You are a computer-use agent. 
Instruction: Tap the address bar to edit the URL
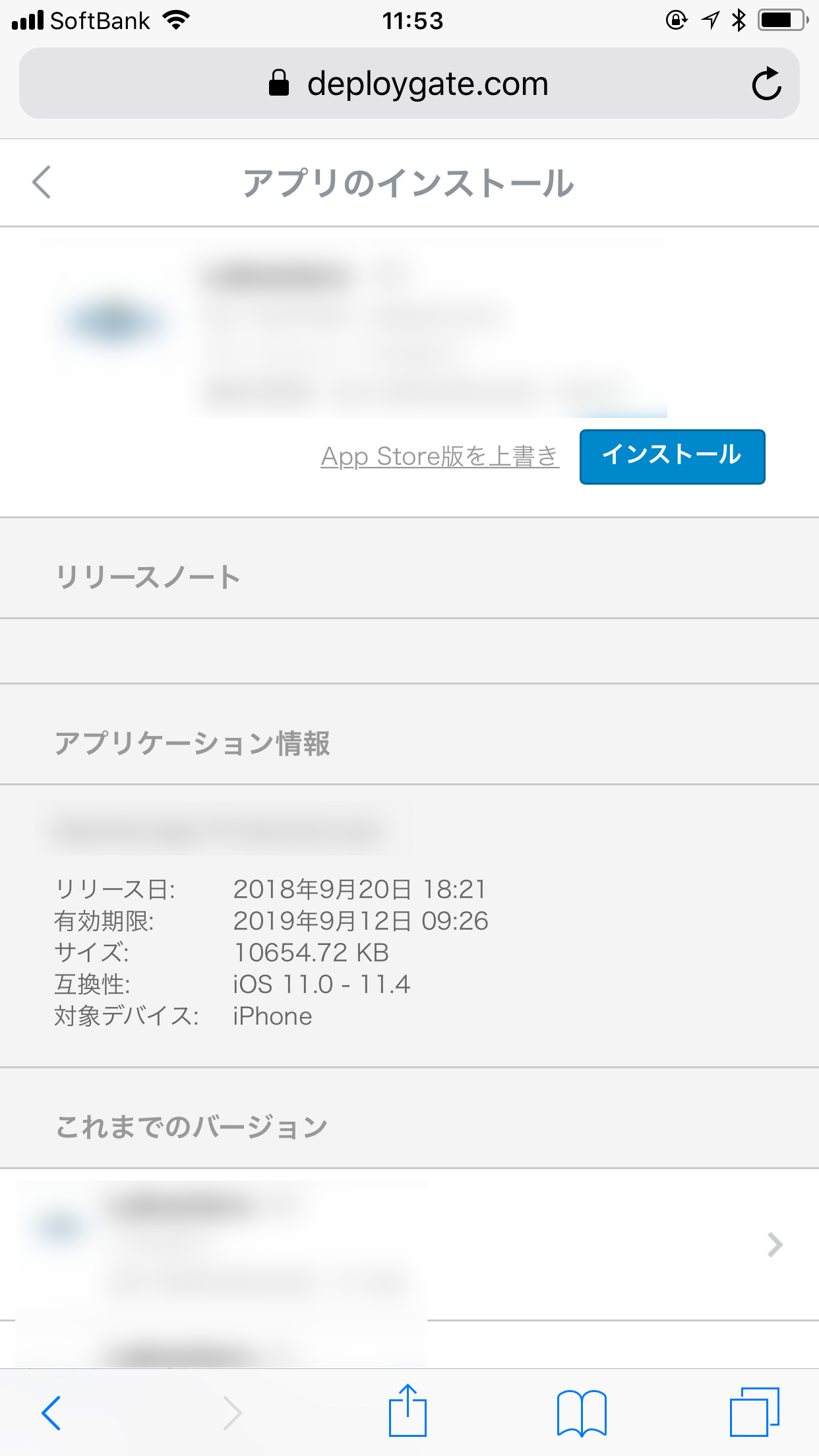[x=429, y=82]
